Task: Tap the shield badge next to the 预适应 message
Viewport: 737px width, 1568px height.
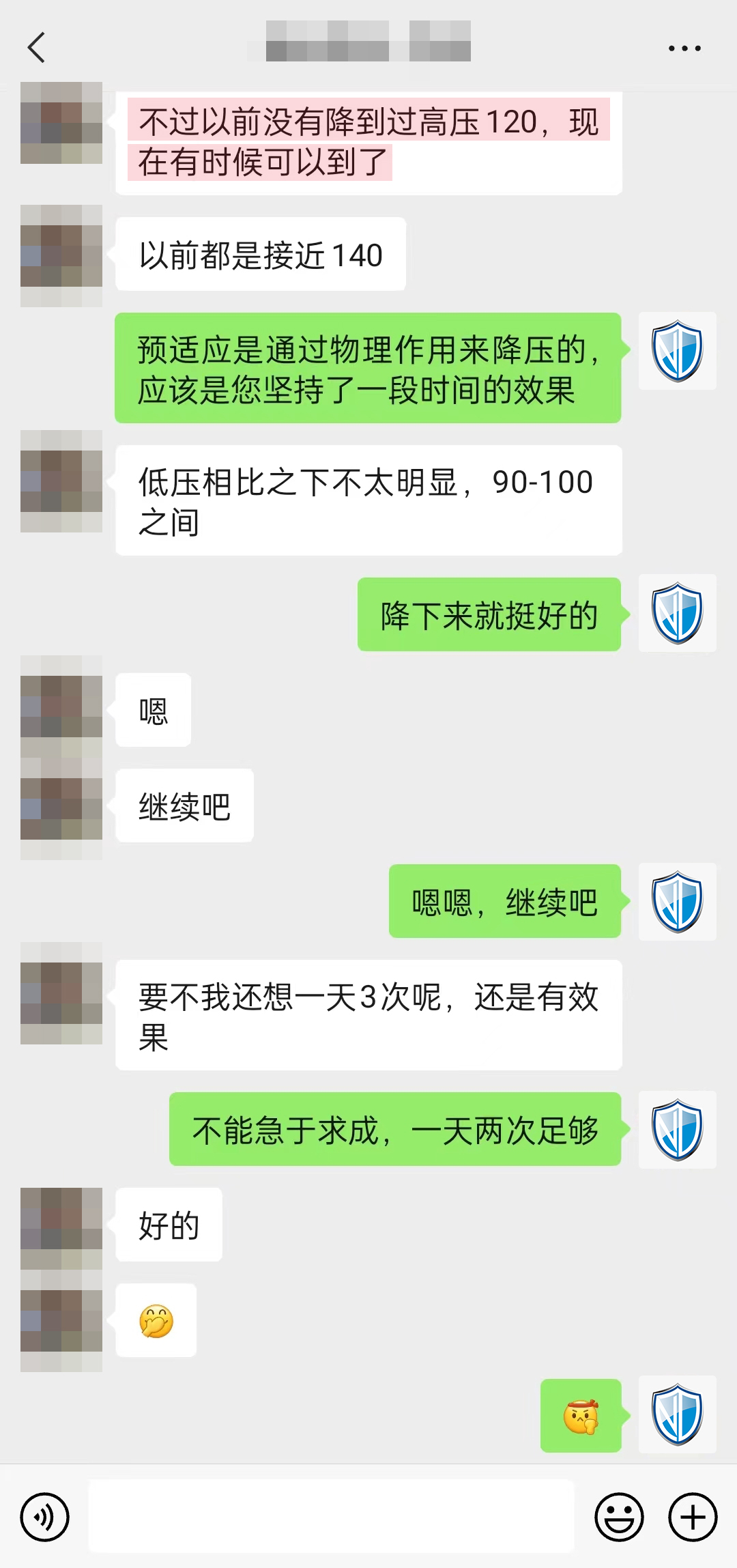Action: click(676, 350)
